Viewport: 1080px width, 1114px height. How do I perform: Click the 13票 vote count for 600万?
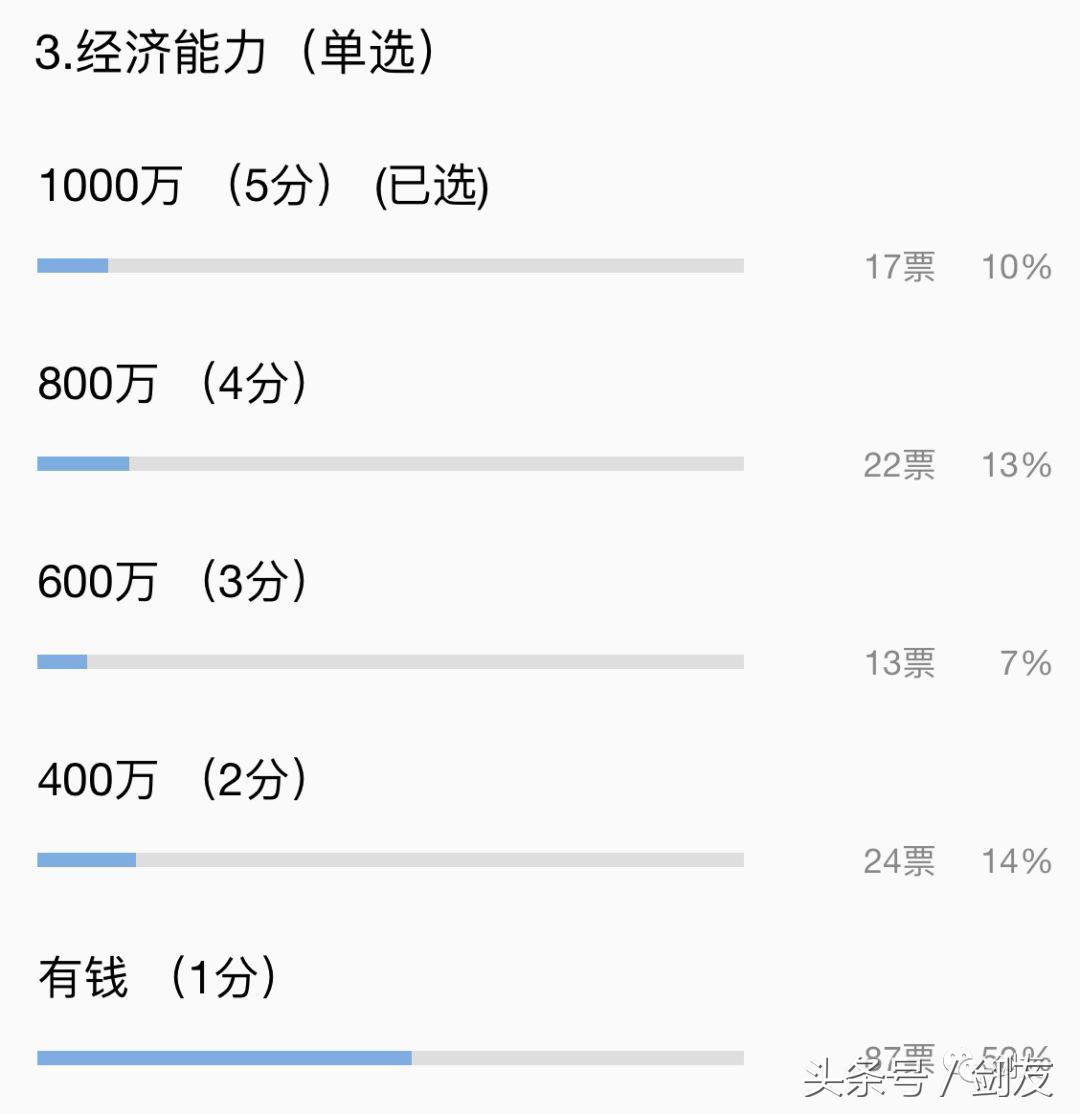point(899,662)
